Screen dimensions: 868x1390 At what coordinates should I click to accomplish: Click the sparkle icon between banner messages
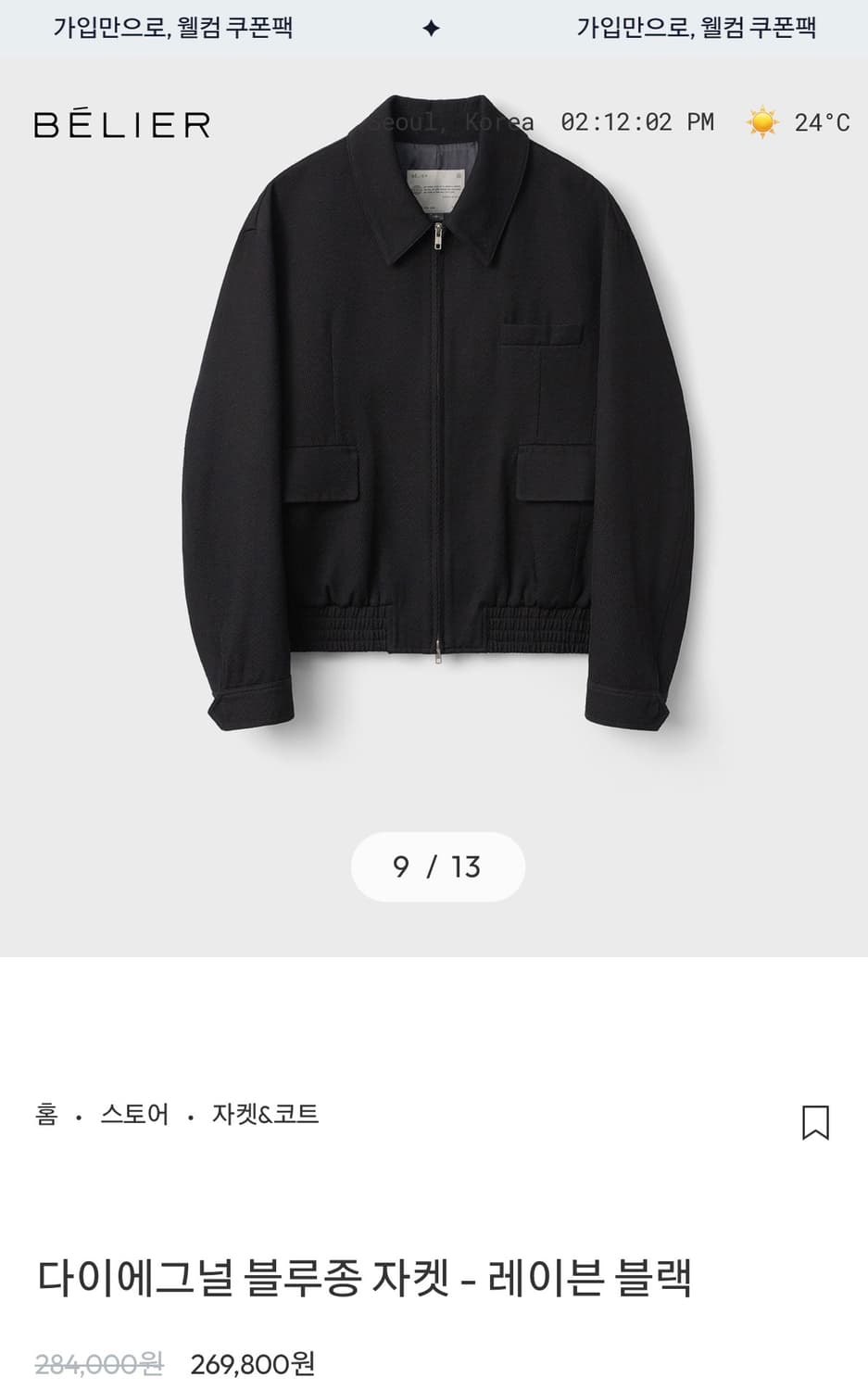(433, 28)
